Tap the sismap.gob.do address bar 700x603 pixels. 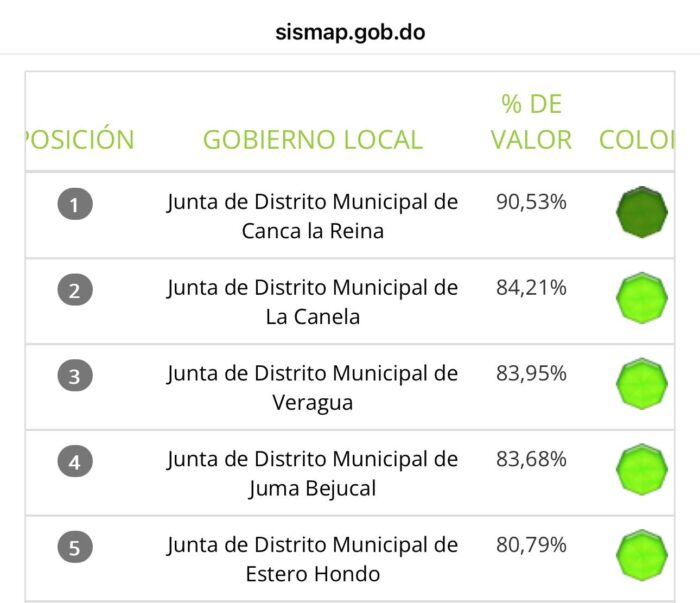coord(350,32)
